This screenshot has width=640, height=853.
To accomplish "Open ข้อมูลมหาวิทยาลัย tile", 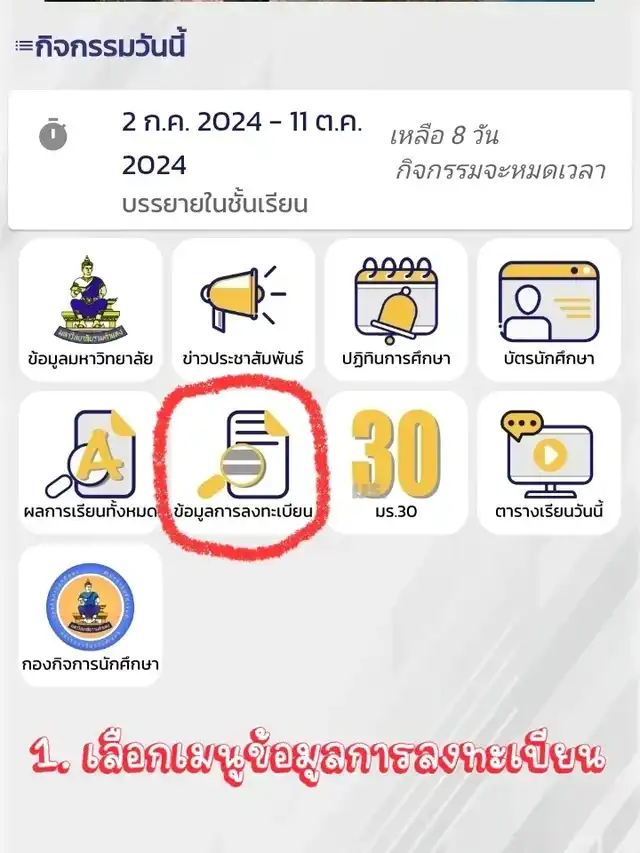I will pyautogui.click(x=90, y=311).
